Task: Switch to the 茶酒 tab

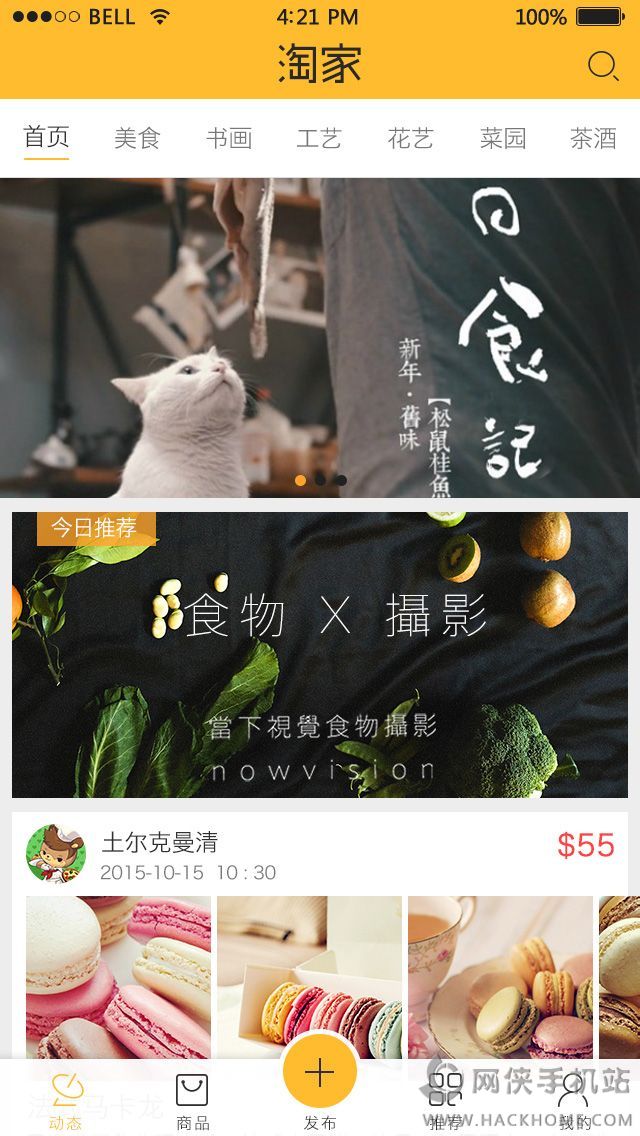Action: pyautogui.click(x=593, y=138)
